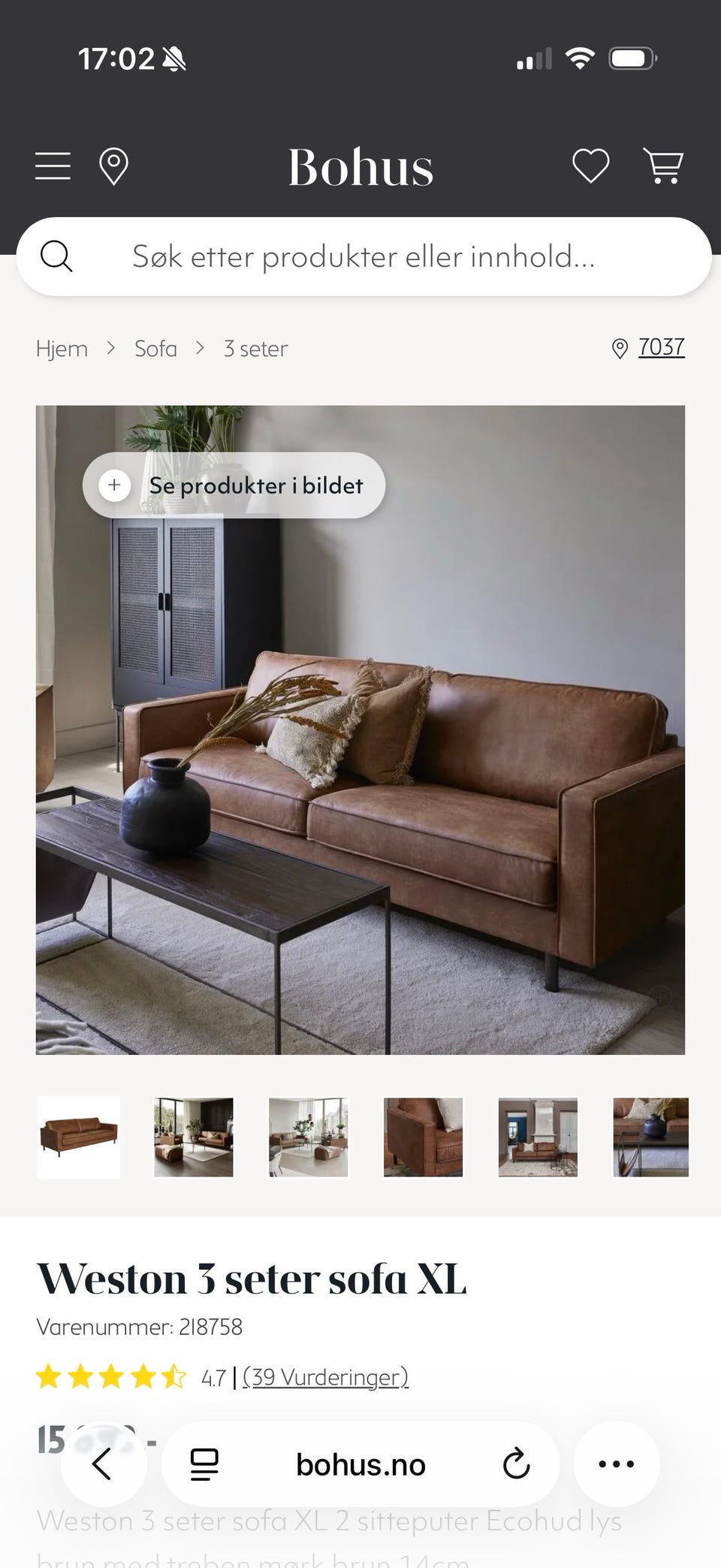Open the hamburger navigation menu
The width and height of the screenshot is (721, 1568).
click(52, 166)
